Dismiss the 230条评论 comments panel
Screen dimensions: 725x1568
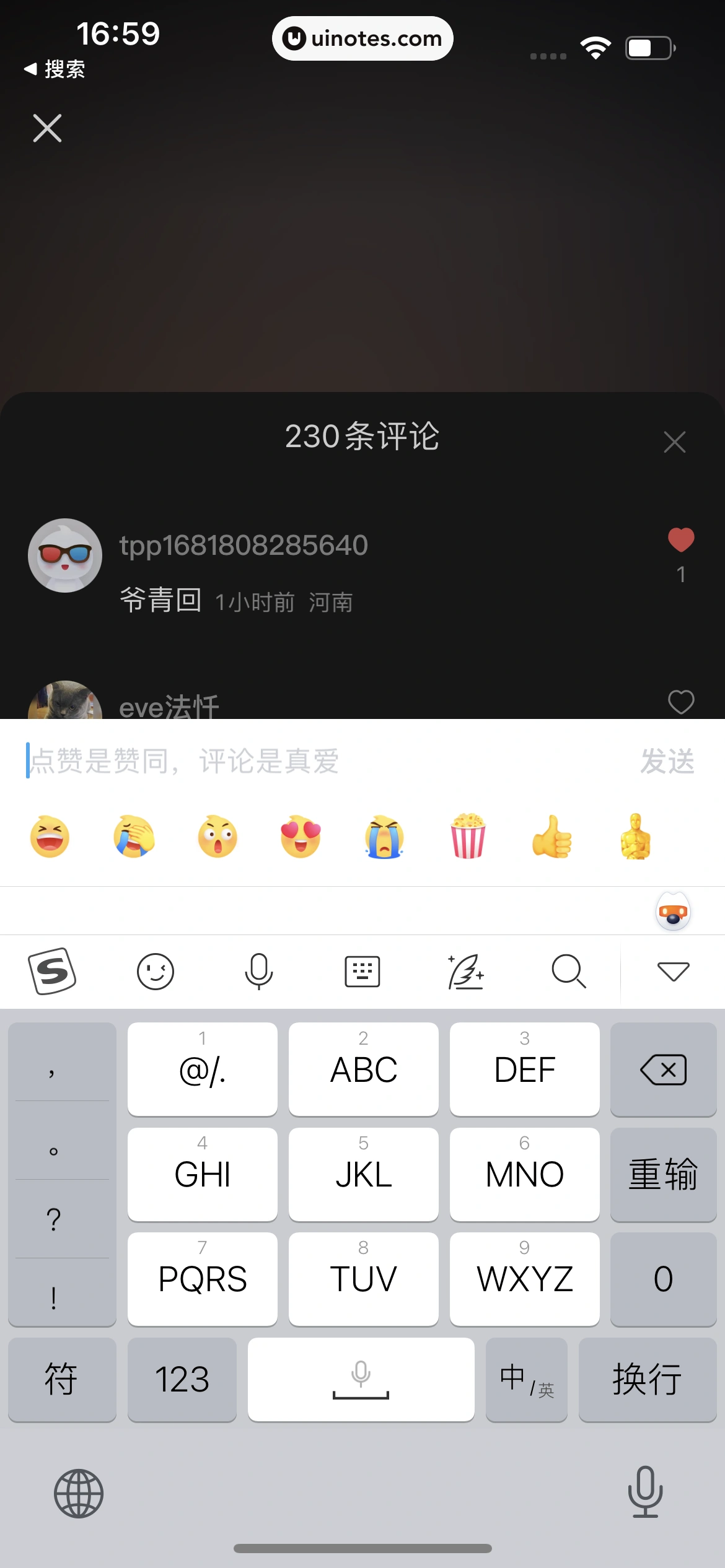[x=674, y=442]
